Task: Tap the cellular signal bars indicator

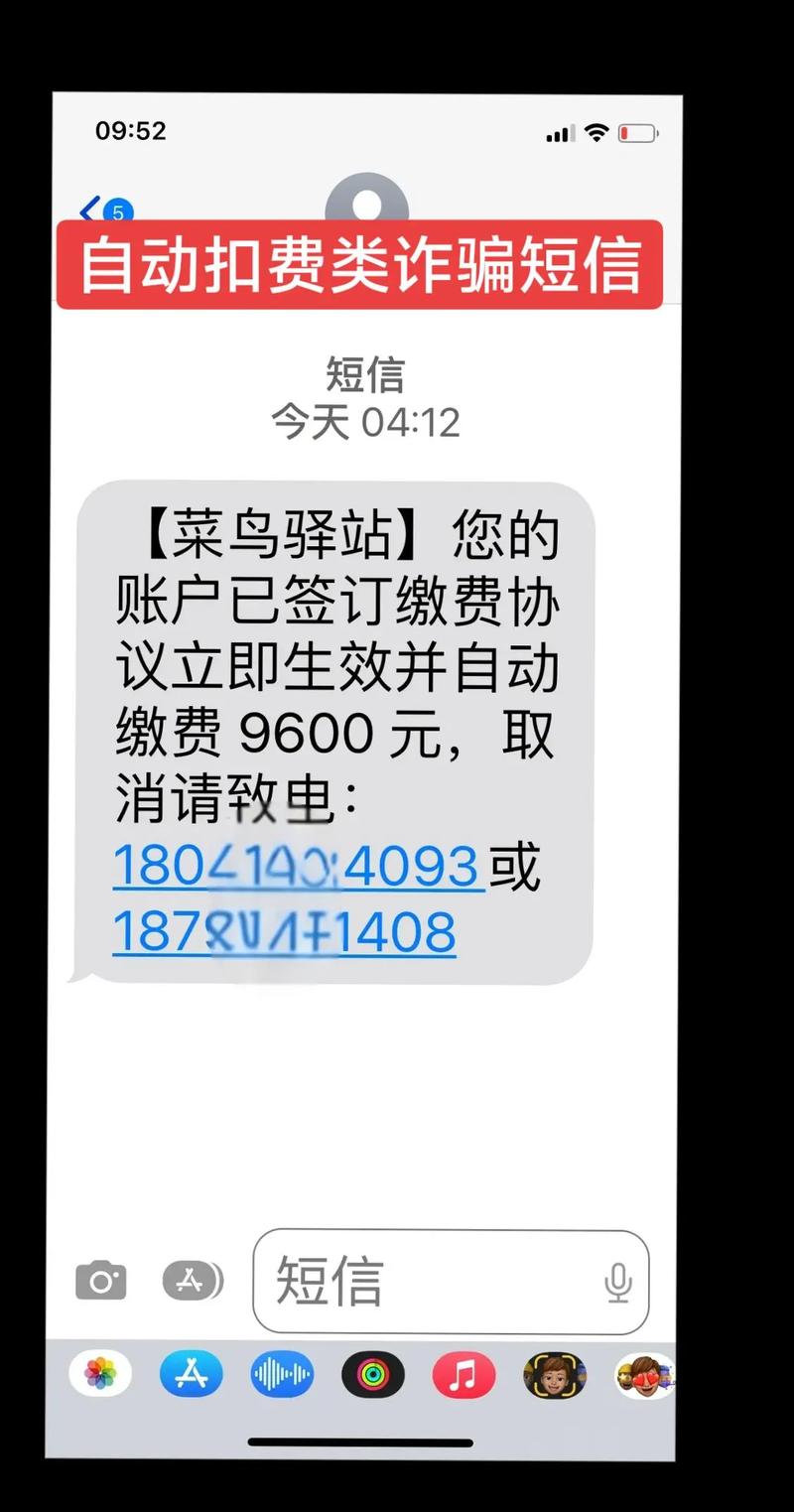Action: pos(559,130)
